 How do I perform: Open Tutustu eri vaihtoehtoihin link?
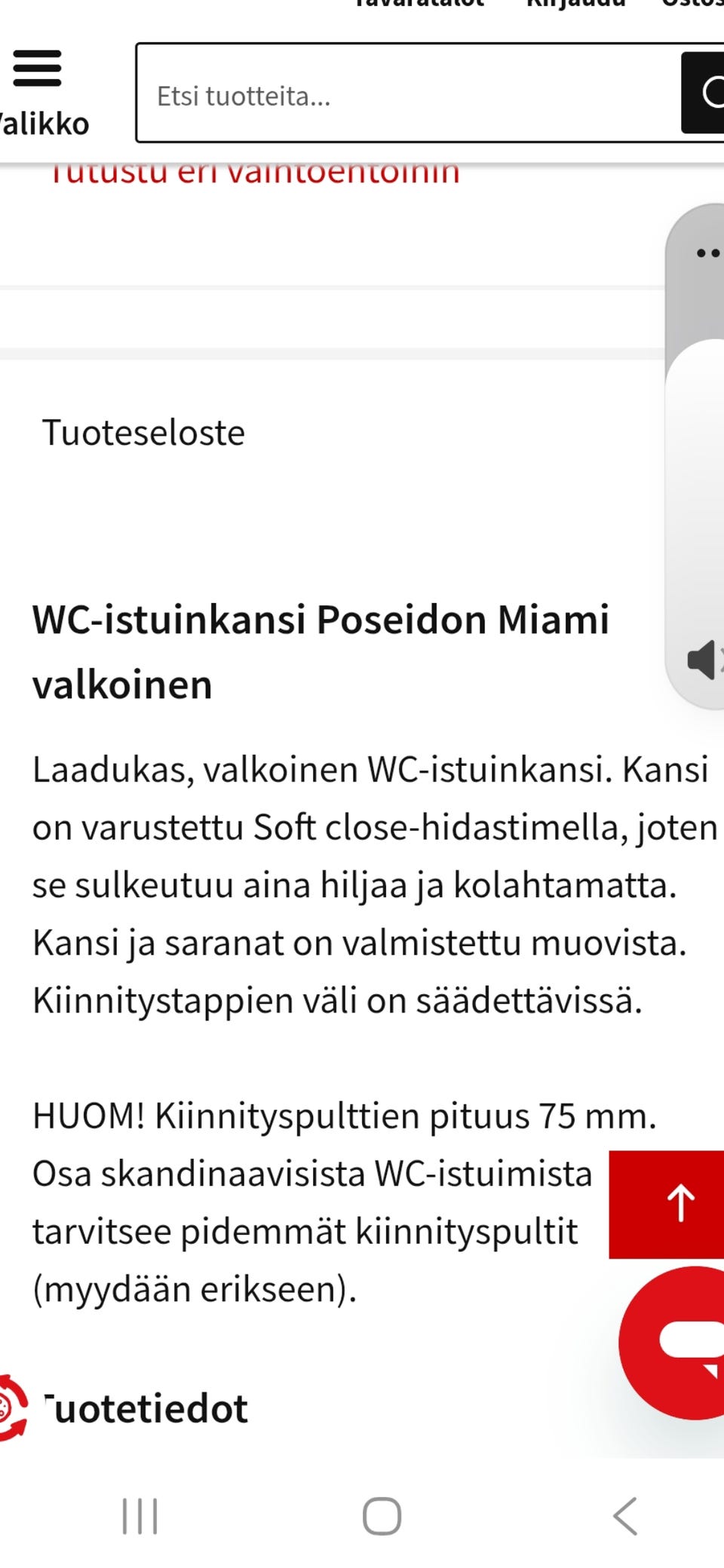point(255,170)
